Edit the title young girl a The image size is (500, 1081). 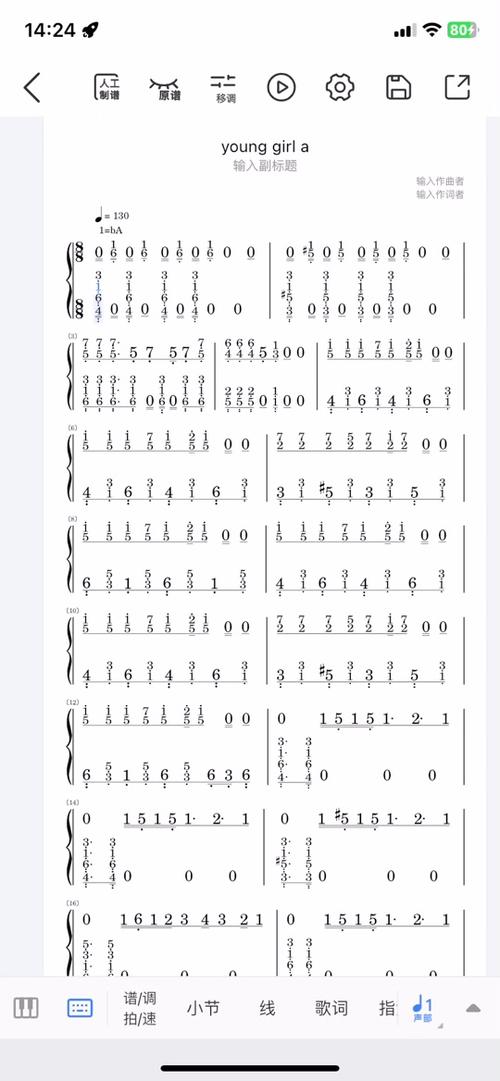click(x=265, y=146)
